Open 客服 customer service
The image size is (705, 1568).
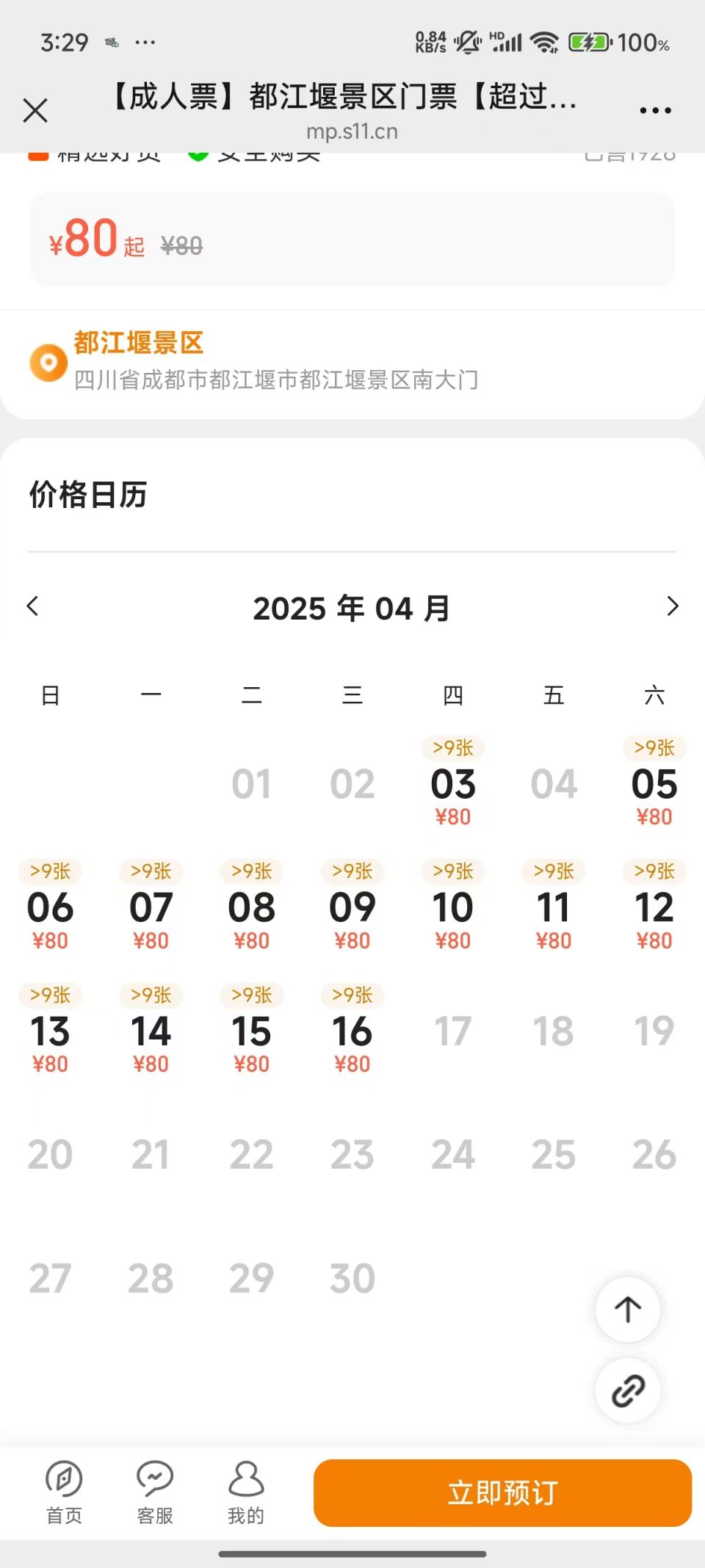click(x=155, y=1492)
